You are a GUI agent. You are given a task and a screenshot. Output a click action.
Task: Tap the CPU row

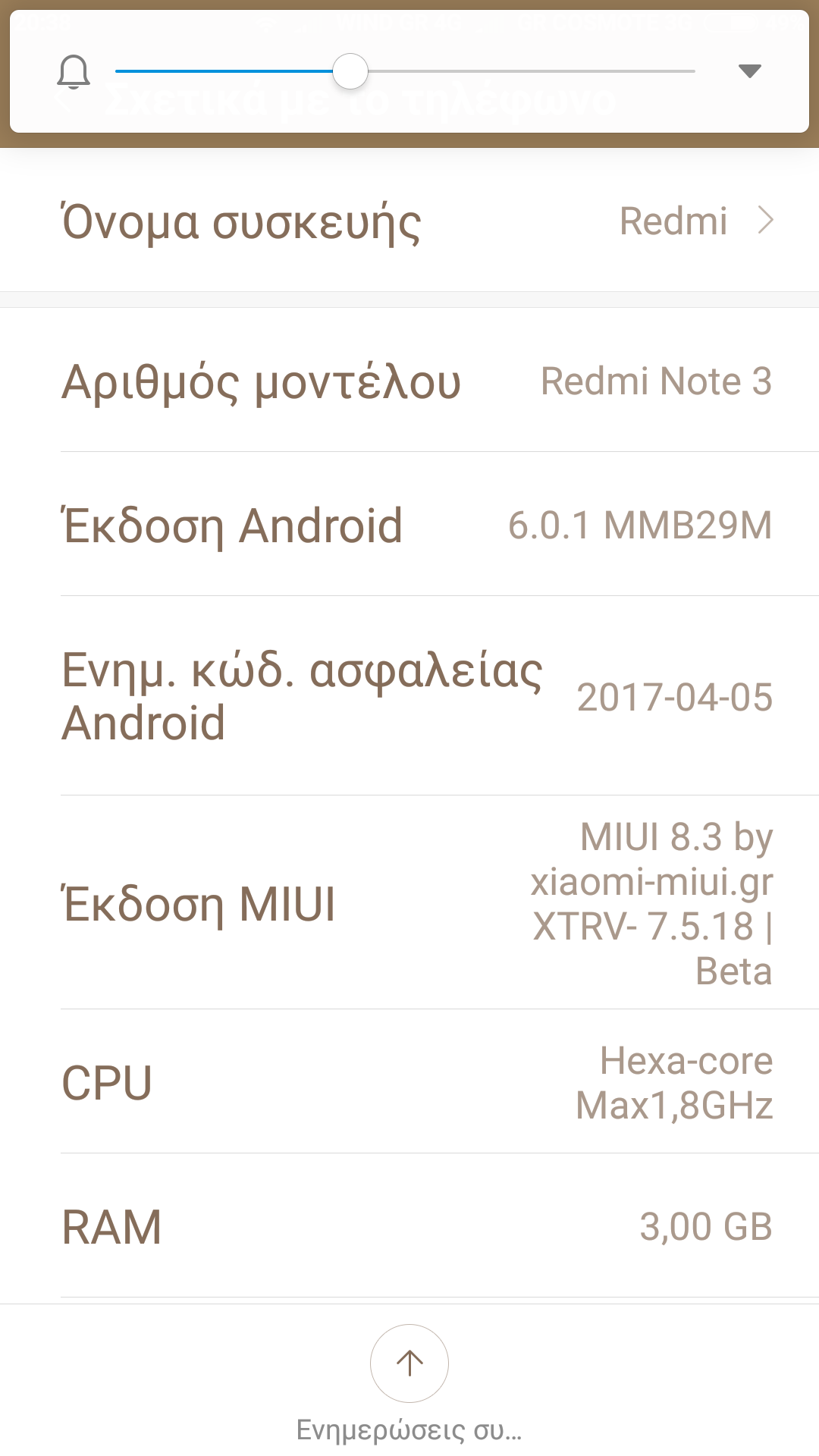(409, 1082)
